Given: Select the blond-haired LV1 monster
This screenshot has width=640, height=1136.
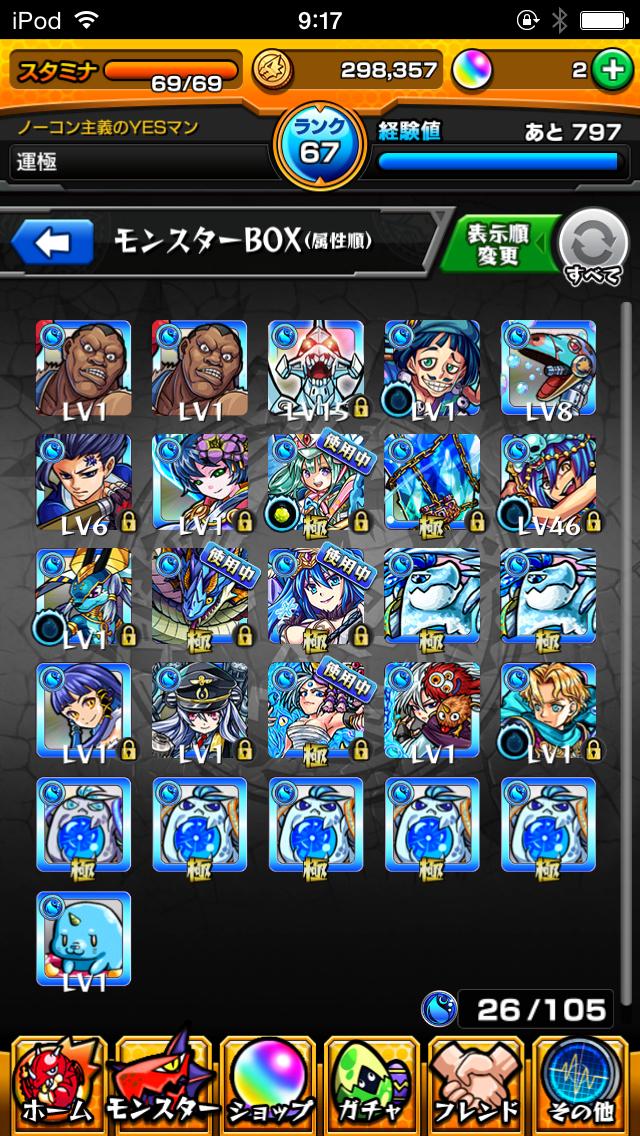Looking at the screenshot, I should pyautogui.click(x=548, y=710).
